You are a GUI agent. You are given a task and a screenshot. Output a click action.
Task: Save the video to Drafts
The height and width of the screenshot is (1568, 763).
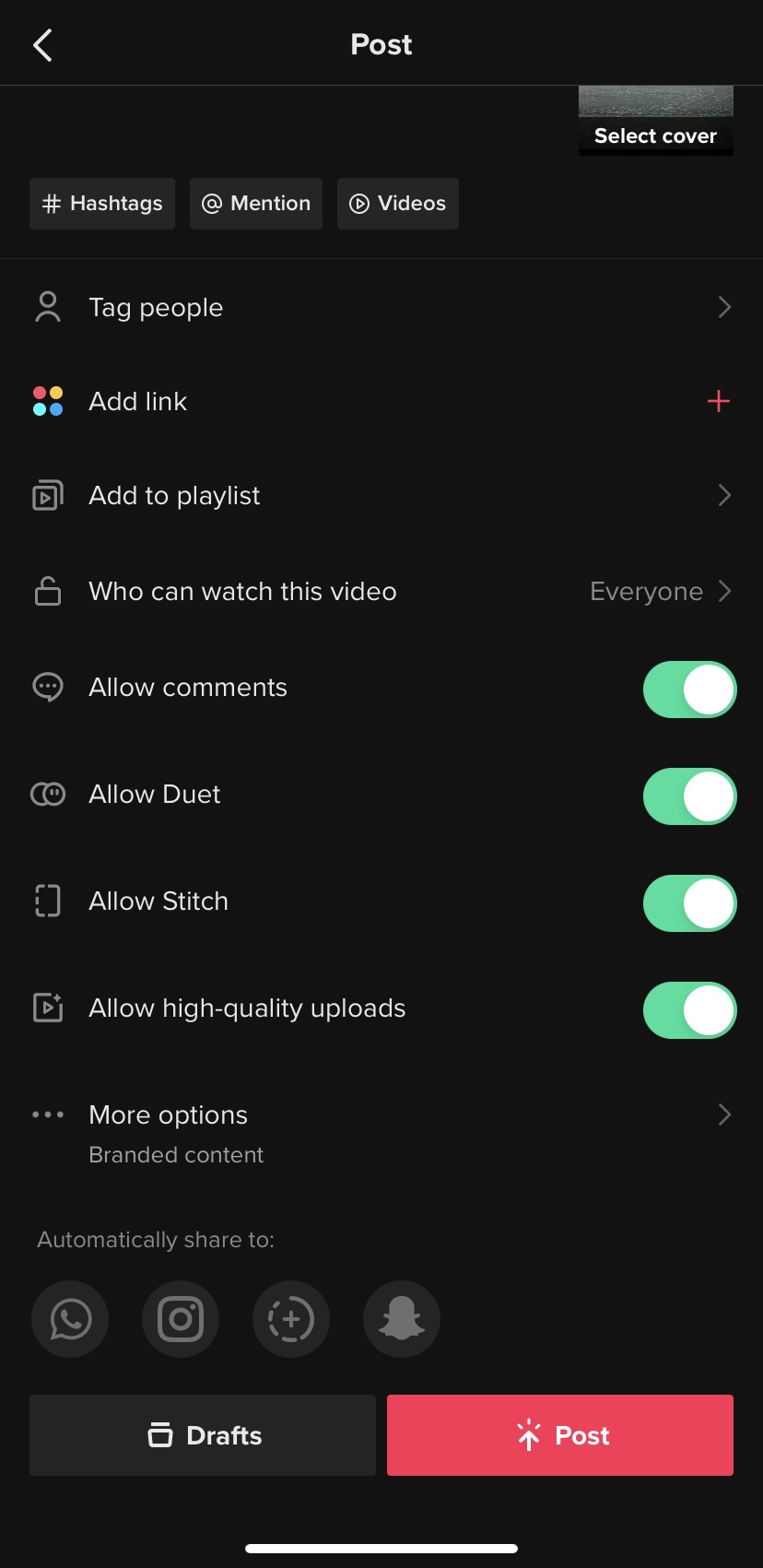coord(203,1435)
